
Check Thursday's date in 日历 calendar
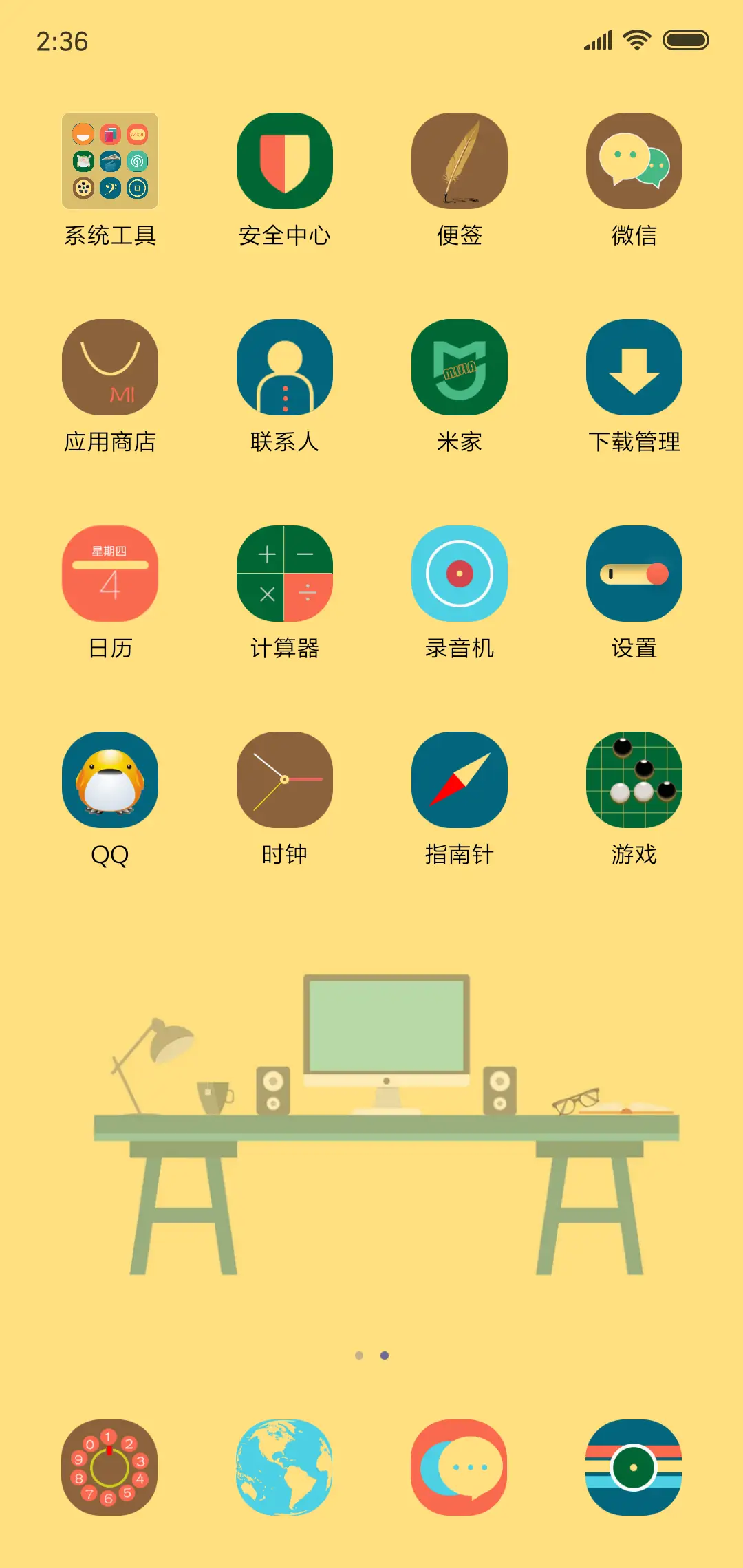tap(111, 573)
